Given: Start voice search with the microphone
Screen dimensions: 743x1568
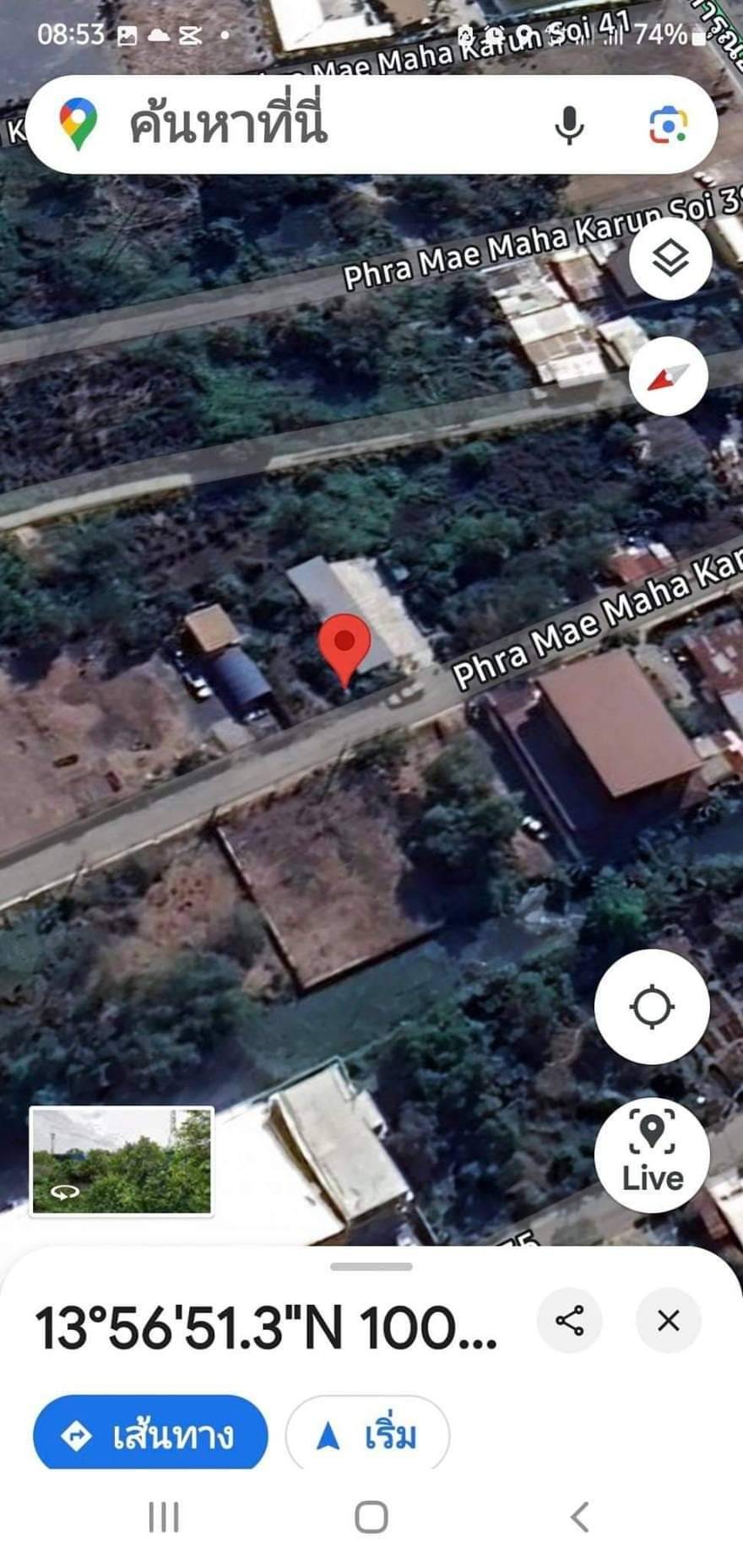Looking at the screenshot, I should point(569,125).
